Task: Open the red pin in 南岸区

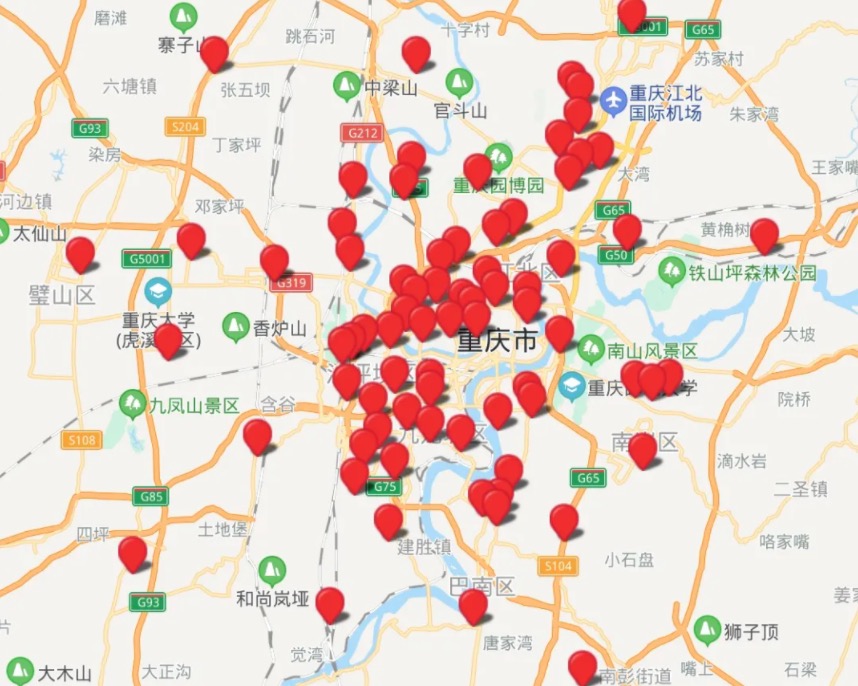Action: [642, 449]
